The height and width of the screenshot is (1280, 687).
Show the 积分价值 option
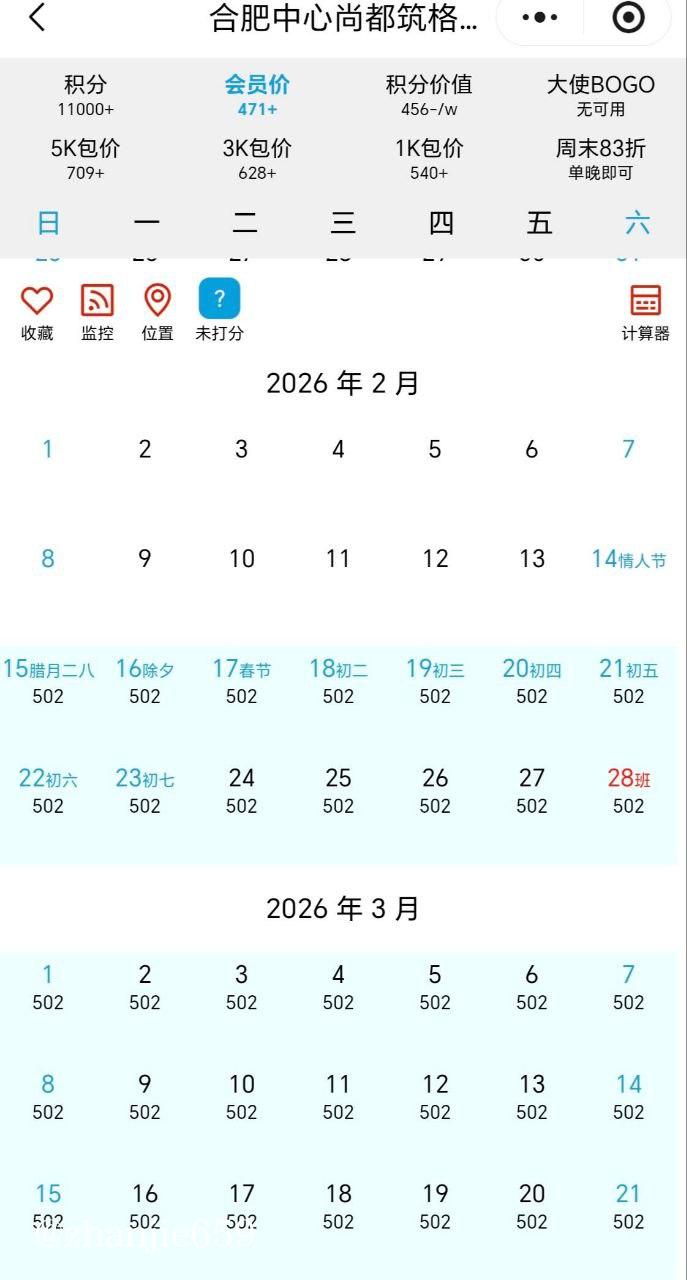(x=429, y=95)
